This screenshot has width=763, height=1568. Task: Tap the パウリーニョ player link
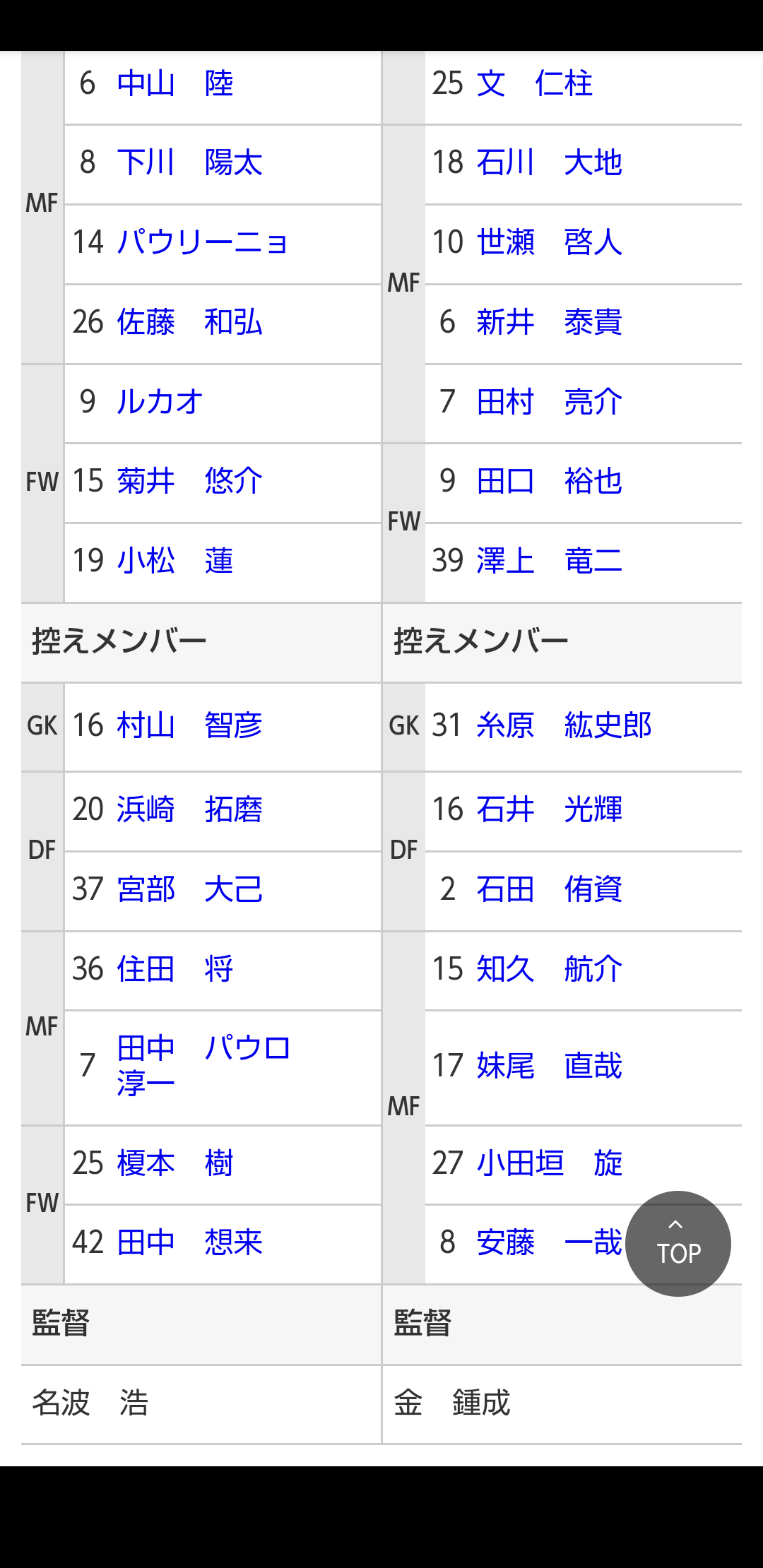202,242
